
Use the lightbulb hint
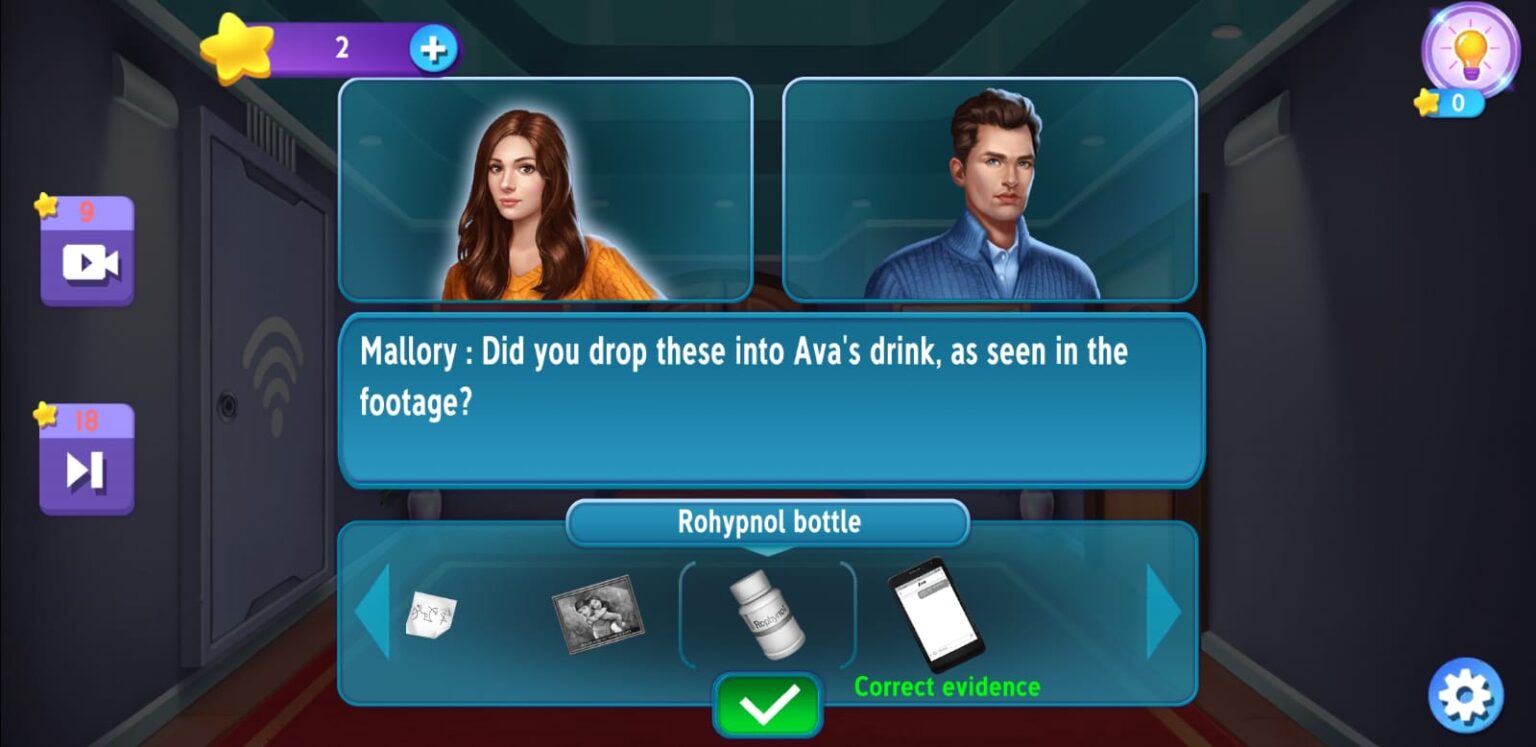pyautogui.click(x=1469, y=52)
